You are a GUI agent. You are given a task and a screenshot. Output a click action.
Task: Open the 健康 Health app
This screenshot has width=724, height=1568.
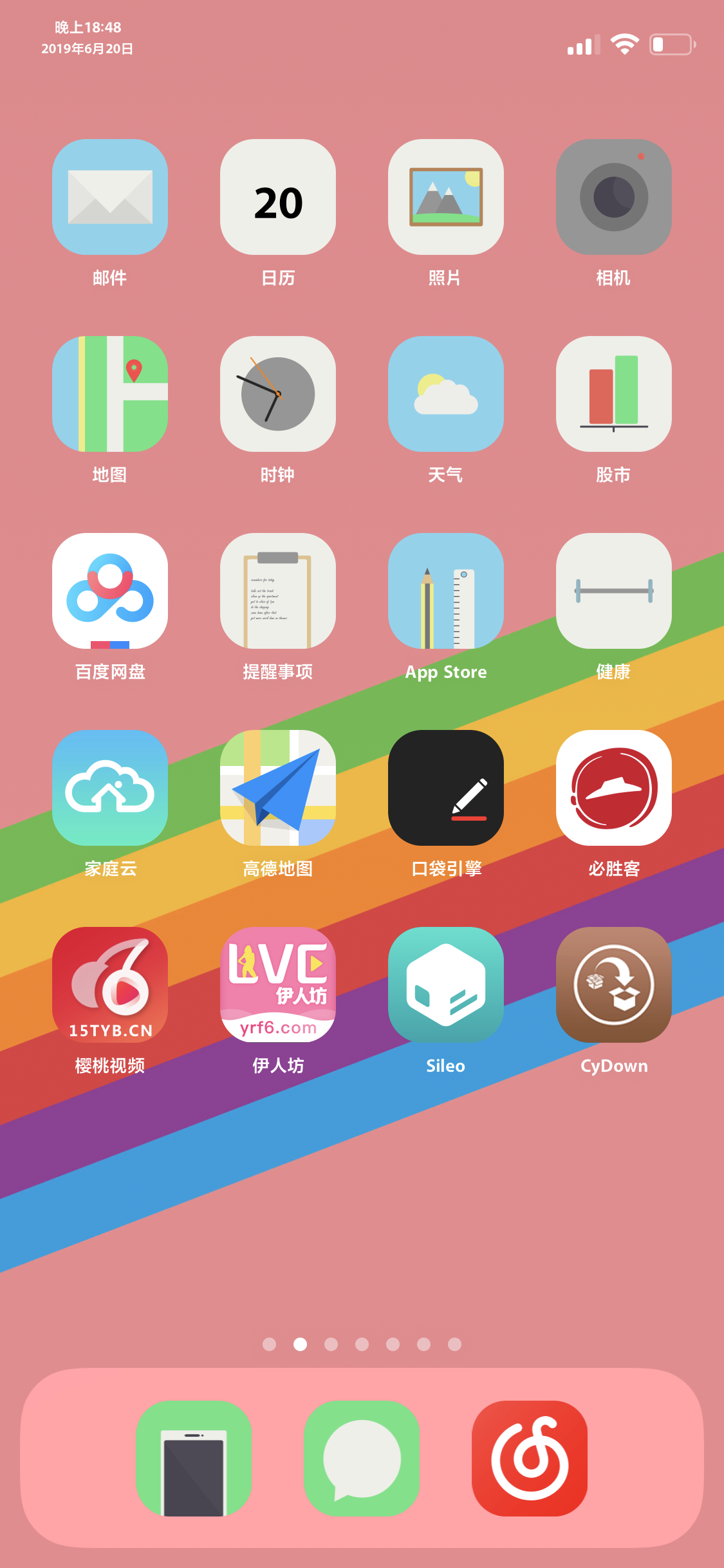point(613,592)
